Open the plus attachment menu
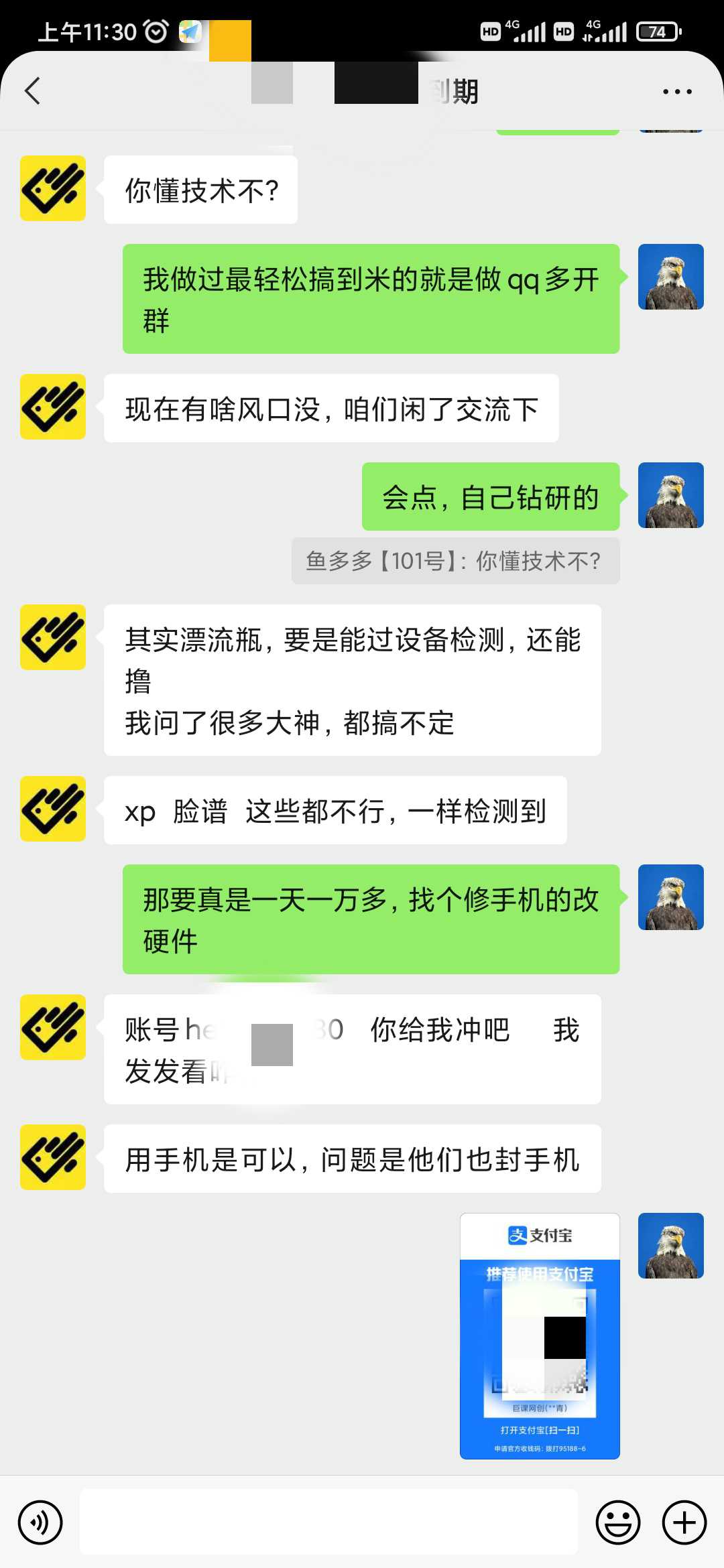The width and height of the screenshot is (724, 1568). pyautogui.click(x=684, y=1522)
